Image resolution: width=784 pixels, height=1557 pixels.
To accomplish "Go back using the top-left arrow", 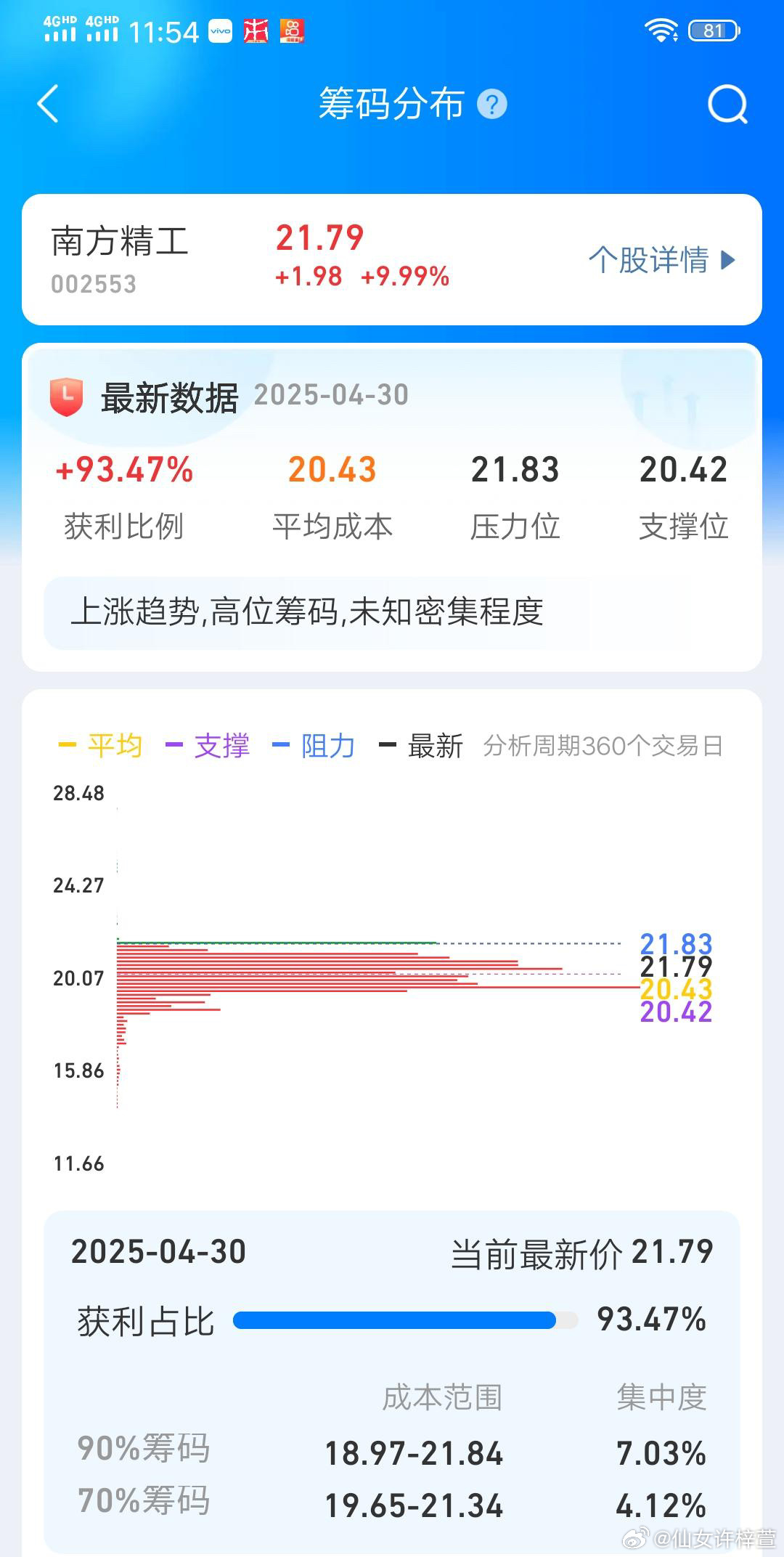I will tap(48, 104).
